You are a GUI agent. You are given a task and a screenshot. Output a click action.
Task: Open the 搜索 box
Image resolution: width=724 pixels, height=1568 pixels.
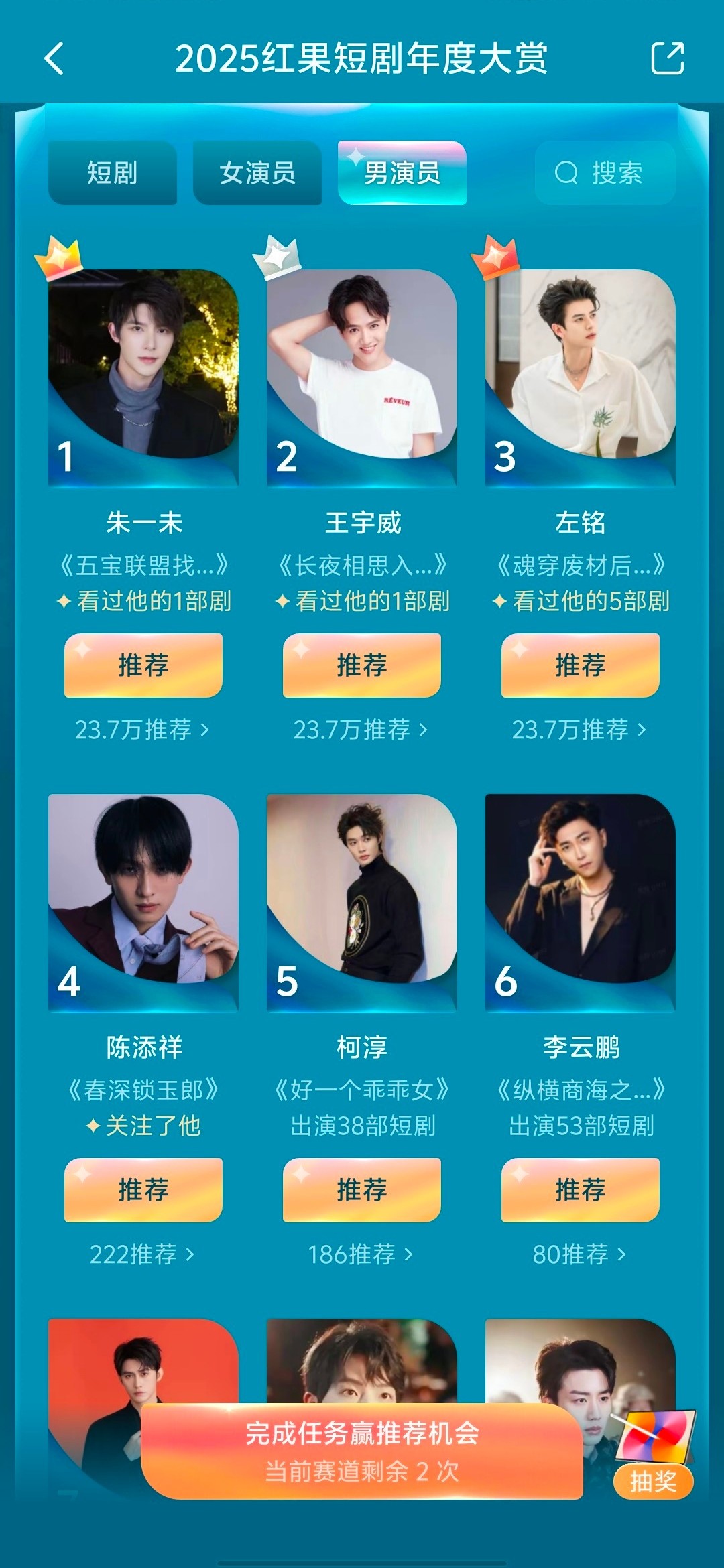tap(605, 173)
